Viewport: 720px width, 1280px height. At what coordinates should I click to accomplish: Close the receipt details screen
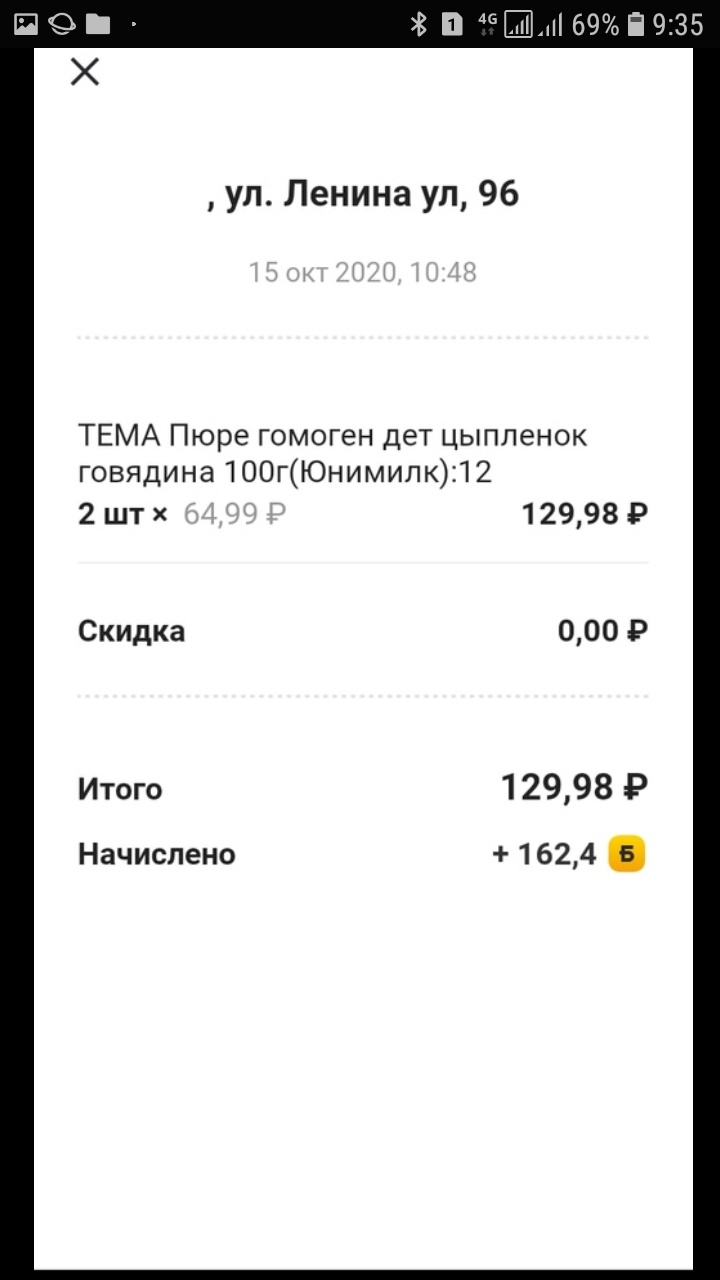(85, 72)
